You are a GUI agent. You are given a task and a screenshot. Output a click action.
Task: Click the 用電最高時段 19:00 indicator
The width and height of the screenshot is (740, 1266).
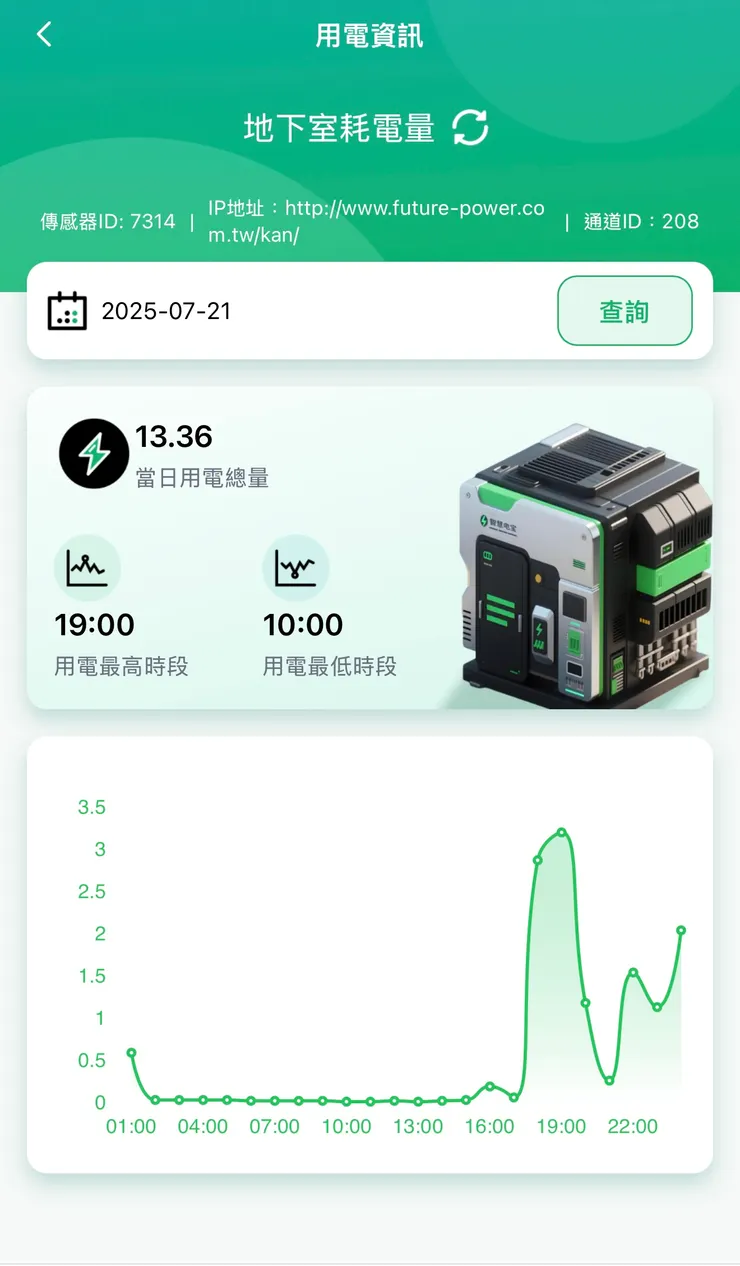click(94, 624)
